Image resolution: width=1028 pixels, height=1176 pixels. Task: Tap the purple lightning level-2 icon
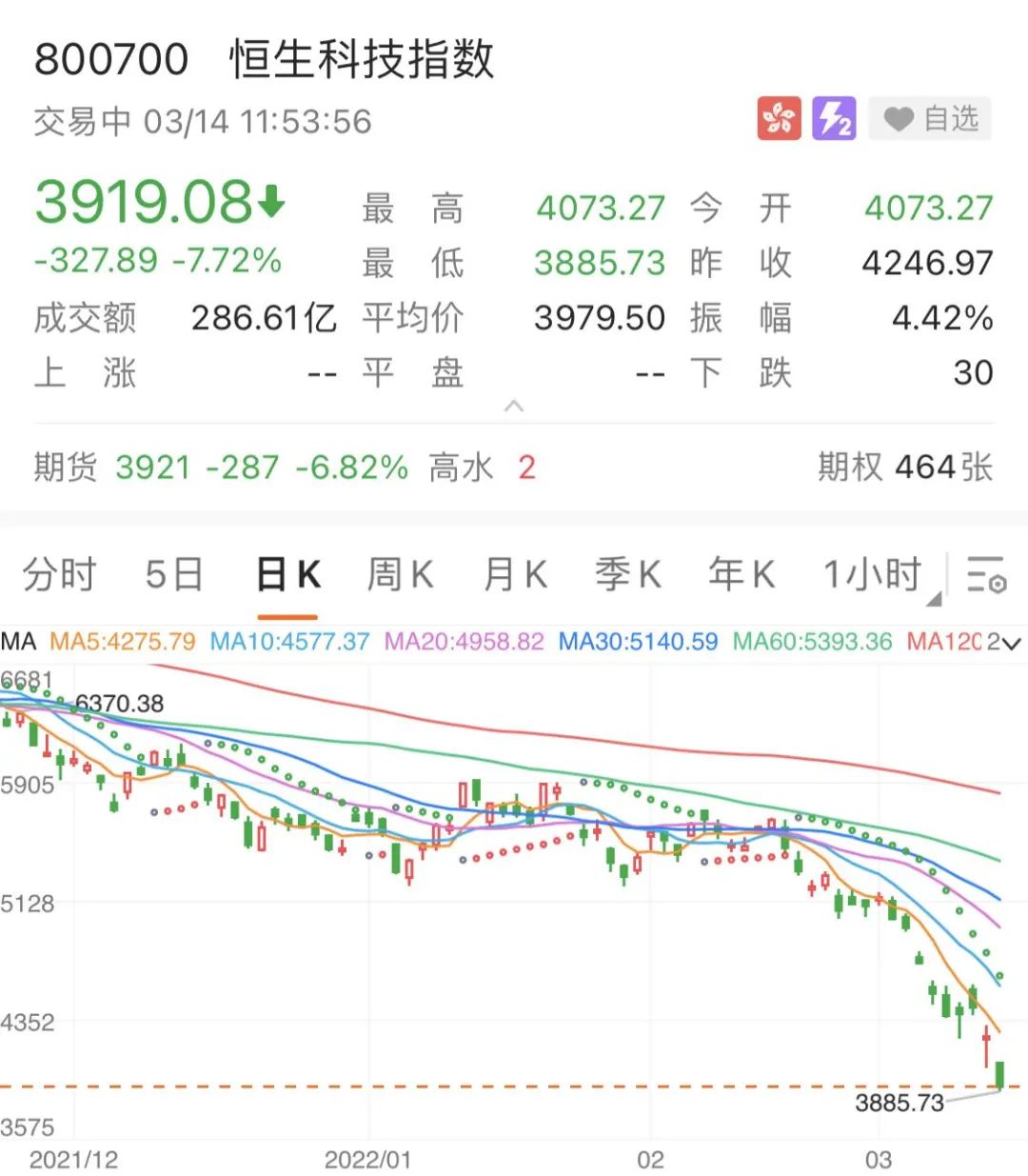(833, 120)
